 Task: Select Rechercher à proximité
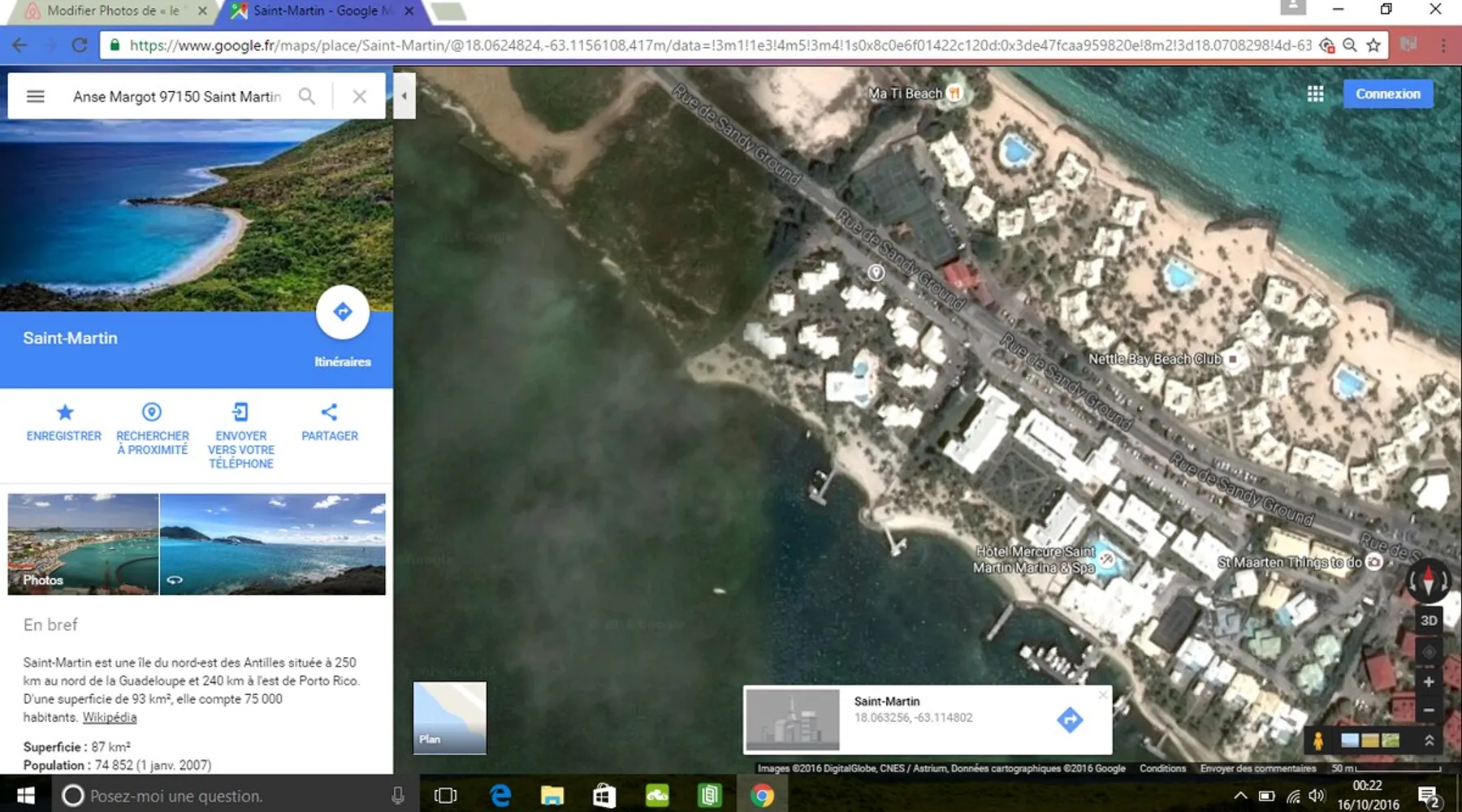tap(152, 428)
